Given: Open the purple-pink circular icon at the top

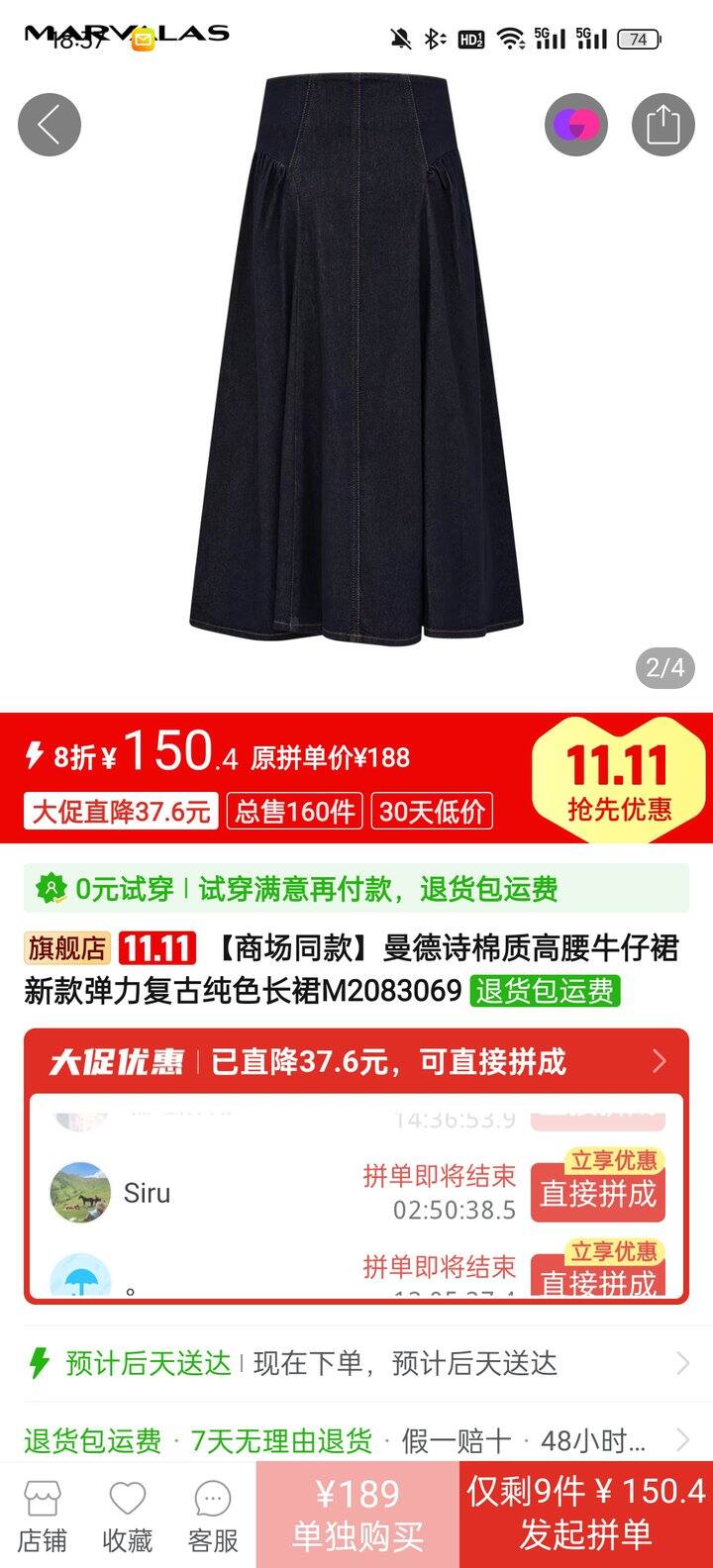Looking at the screenshot, I should pos(575,125).
